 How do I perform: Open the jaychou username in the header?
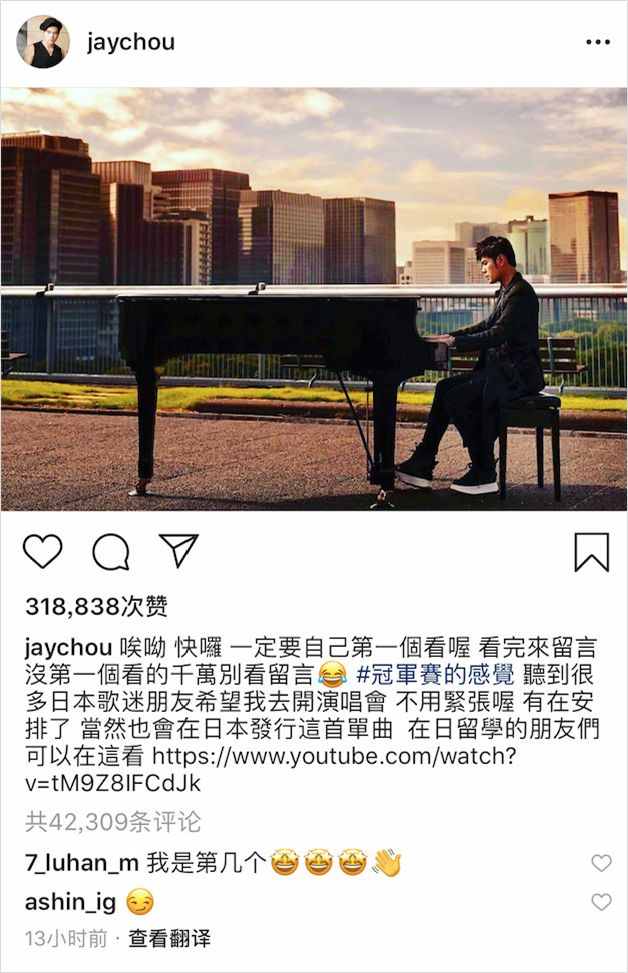pyautogui.click(x=131, y=43)
